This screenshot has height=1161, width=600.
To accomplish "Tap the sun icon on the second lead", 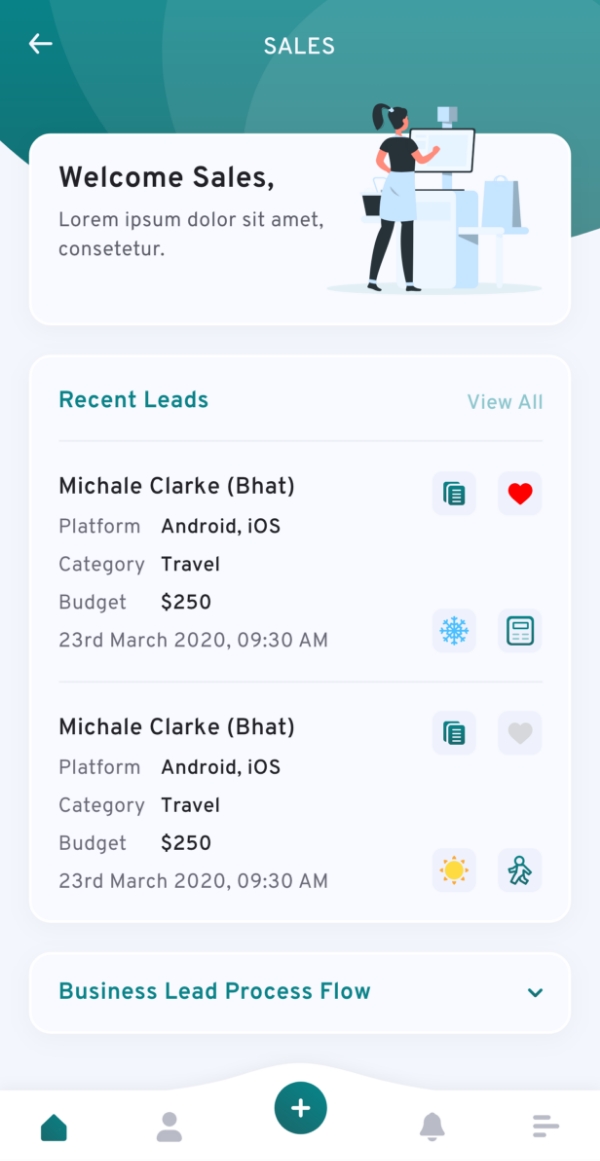I will (454, 870).
